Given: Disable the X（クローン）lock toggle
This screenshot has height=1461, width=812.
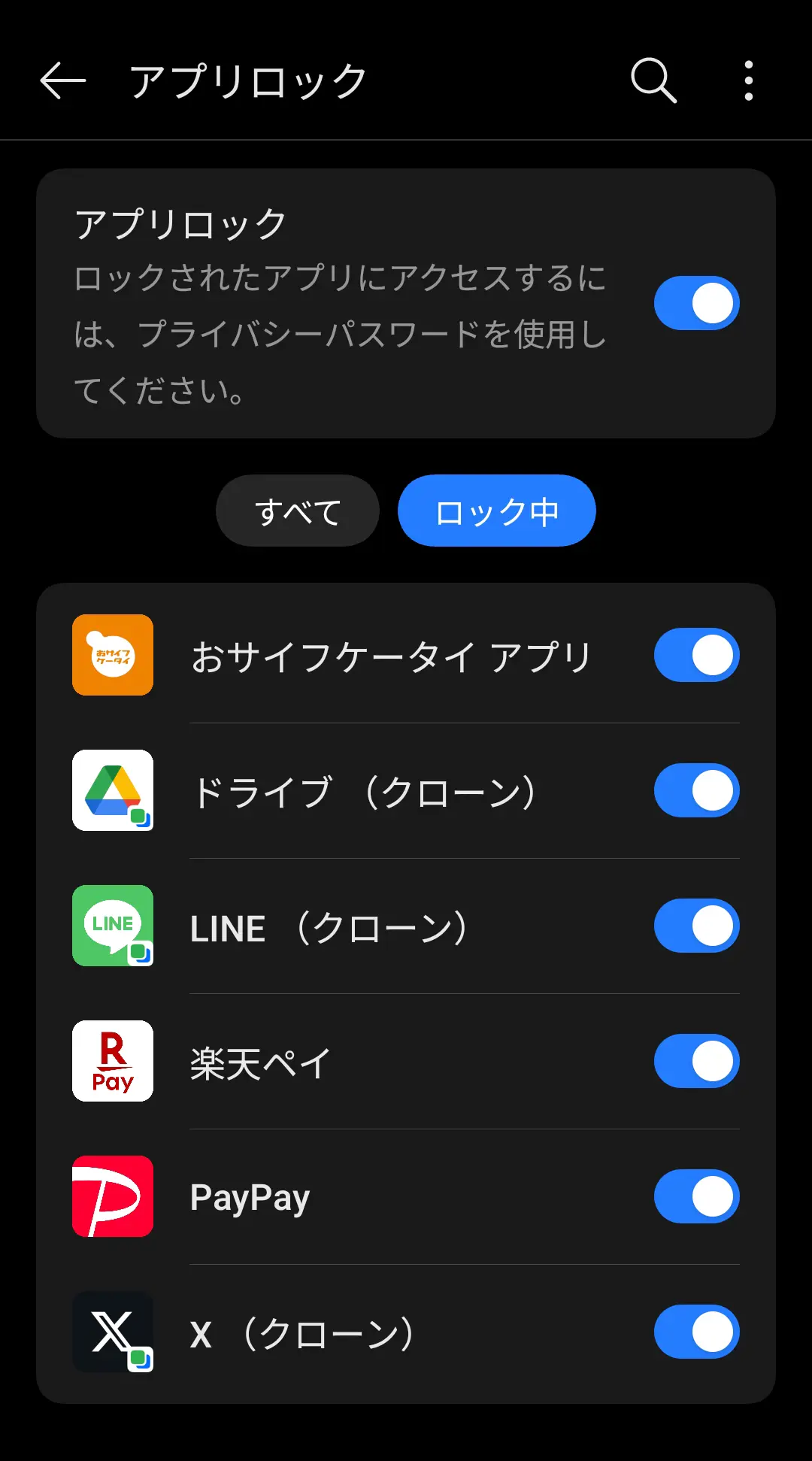Looking at the screenshot, I should tap(695, 1332).
